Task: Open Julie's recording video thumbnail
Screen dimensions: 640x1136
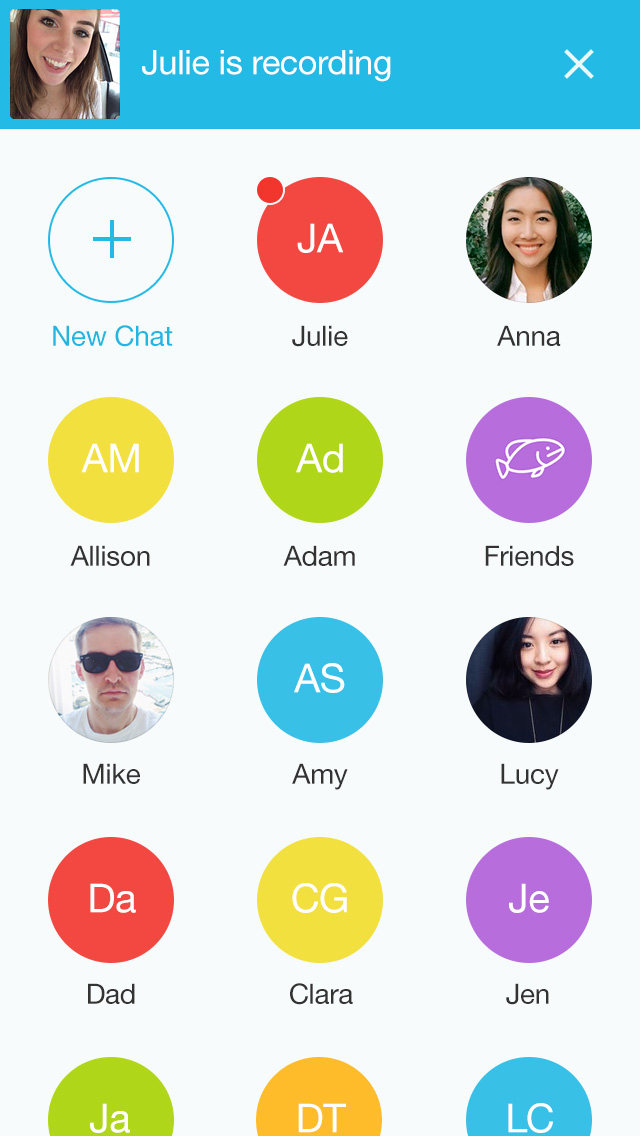Action: point(65,64)
